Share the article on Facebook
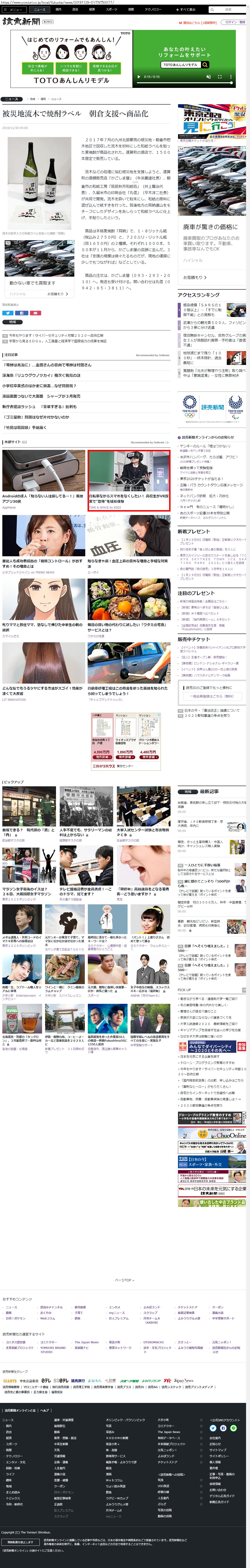The width and height of the screenshot is (250, 1568). (x=21, y=313)
